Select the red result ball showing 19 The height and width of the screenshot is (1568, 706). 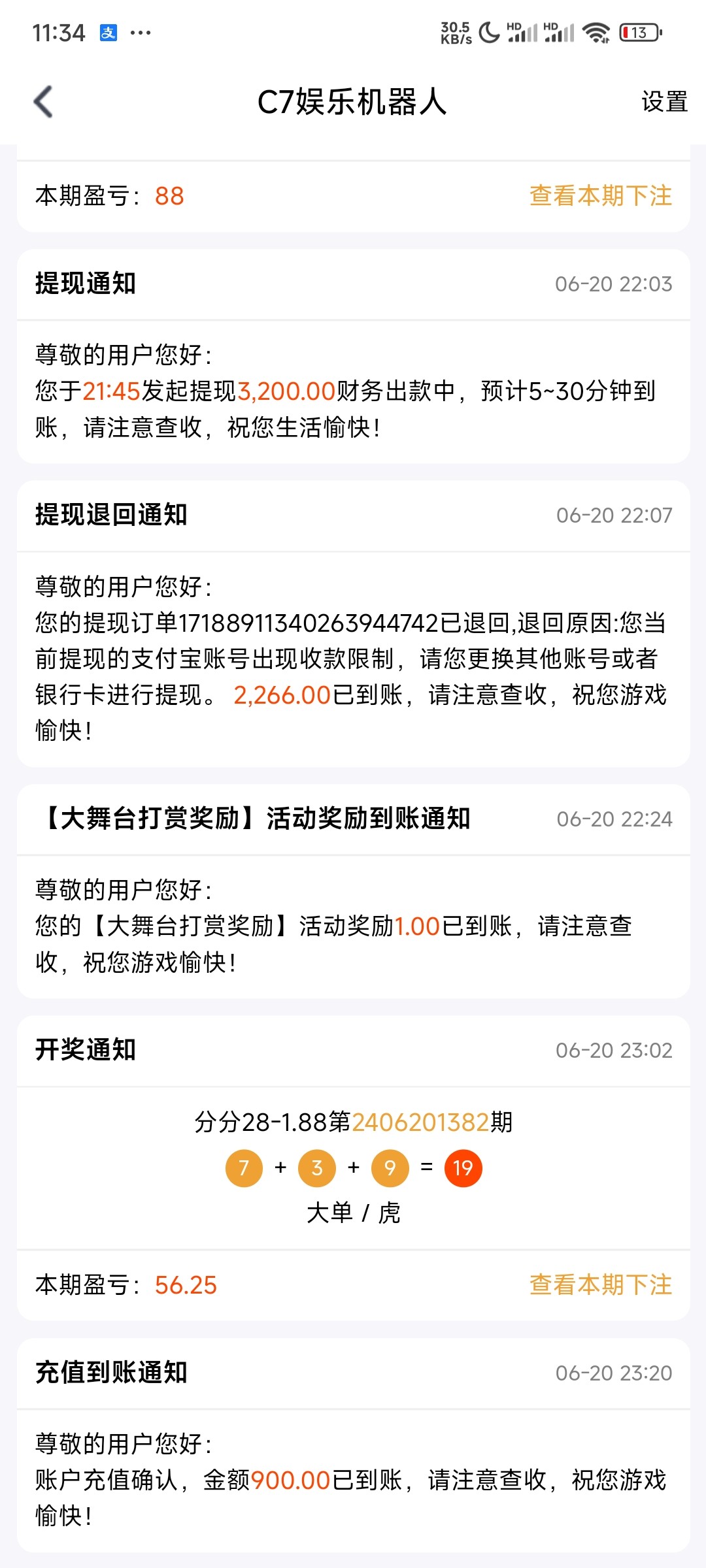click(463, 1168)
